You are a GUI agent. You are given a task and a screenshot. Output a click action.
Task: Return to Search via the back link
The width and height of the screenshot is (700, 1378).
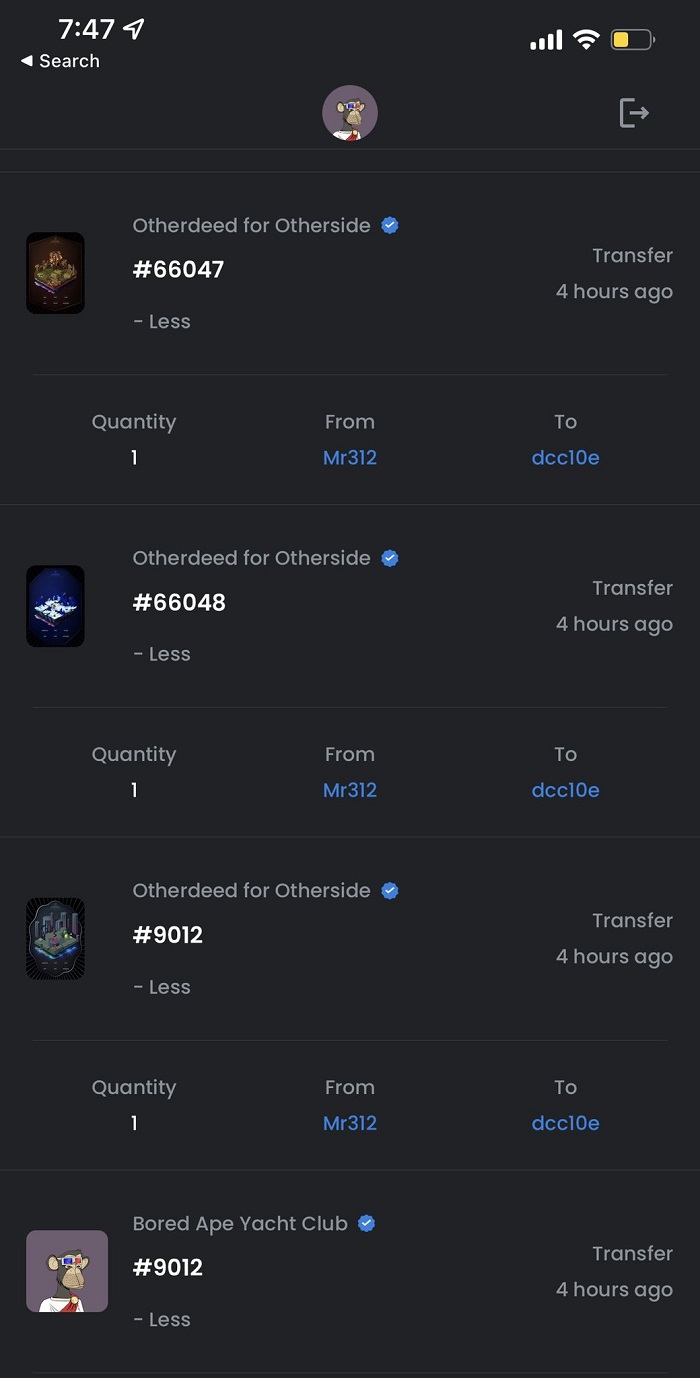(60, 61)
